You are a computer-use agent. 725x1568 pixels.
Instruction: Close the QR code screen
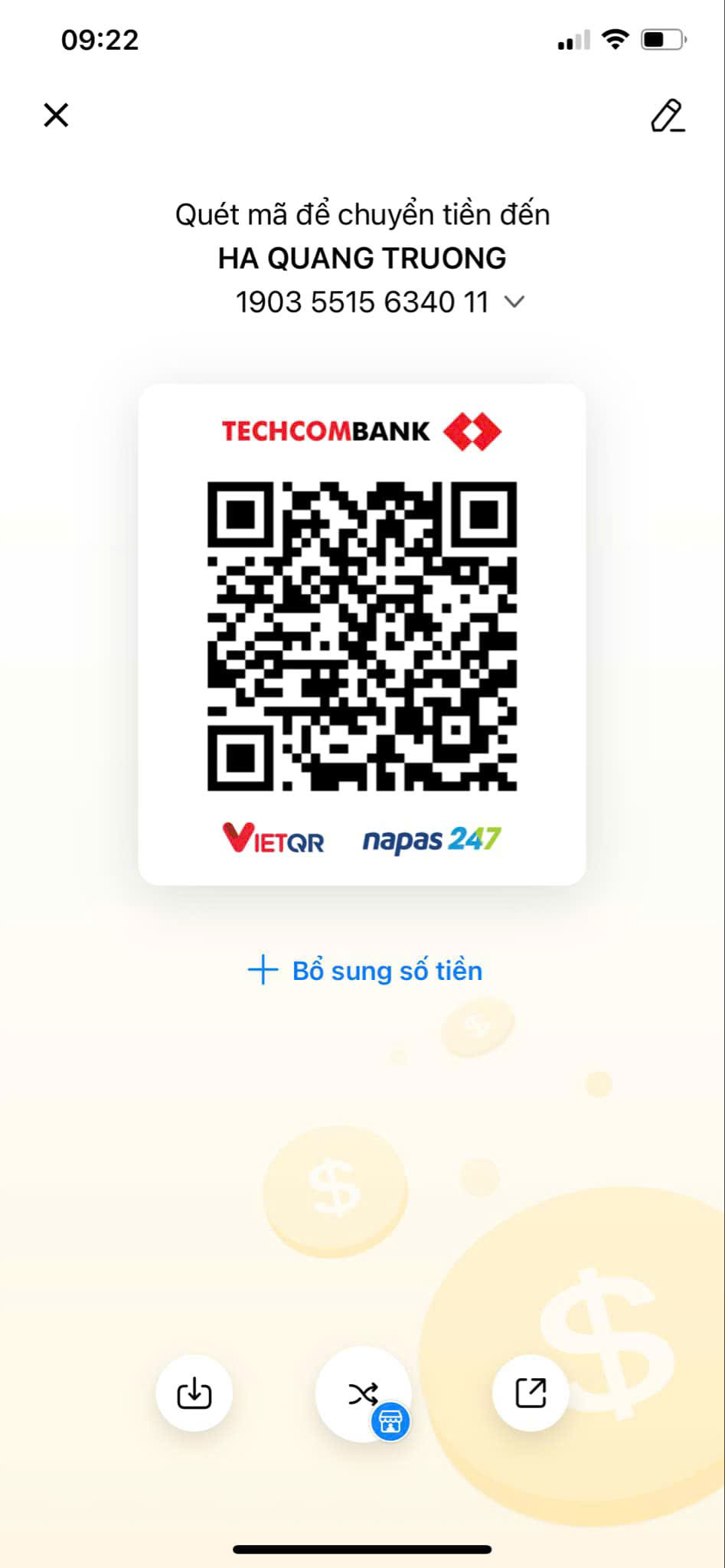pyautogui.click(x=56, y=116)
